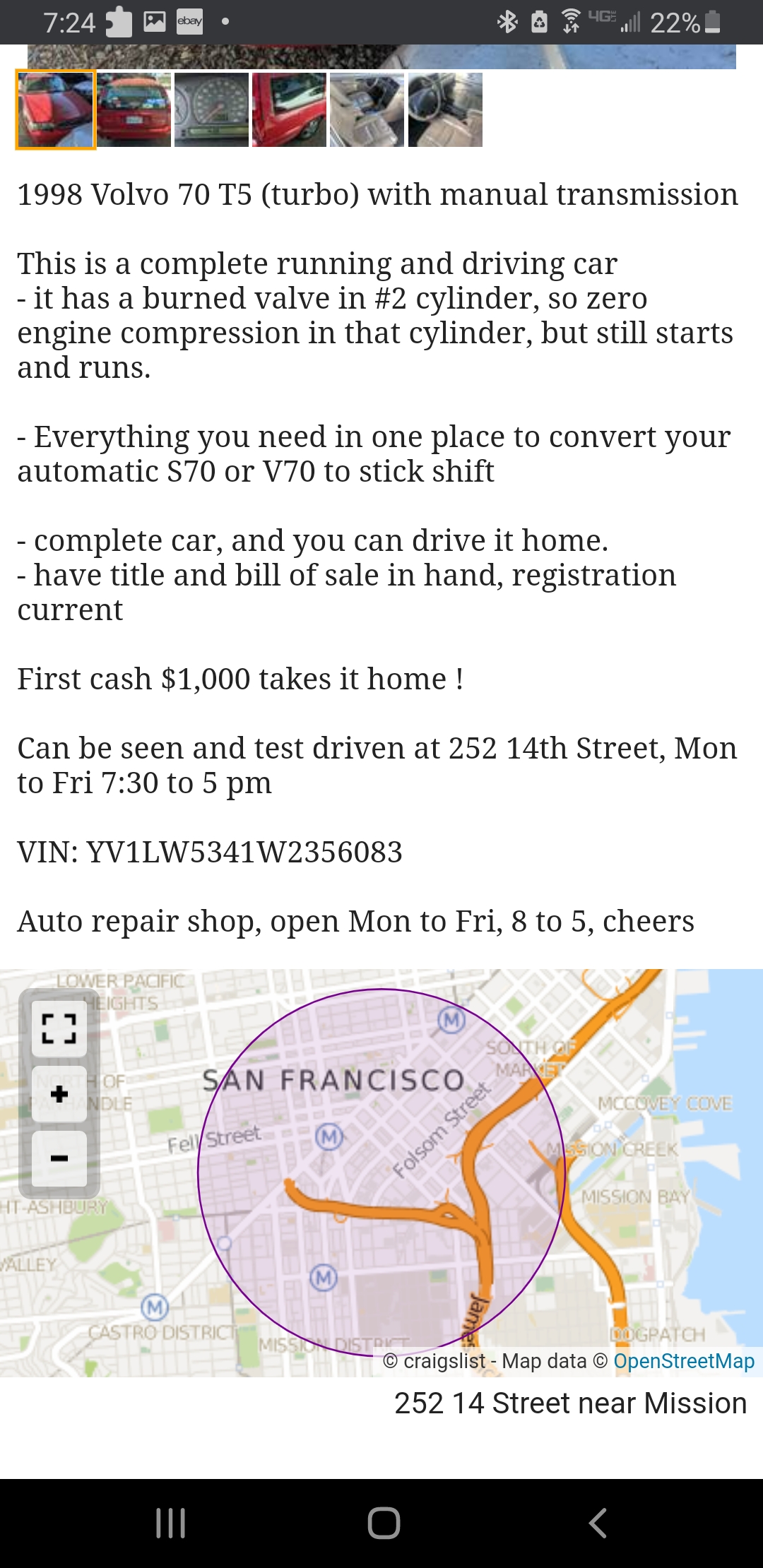Screen dimensions: 763x1568
Task: Tap the system home button
Action: point(384,1523)
